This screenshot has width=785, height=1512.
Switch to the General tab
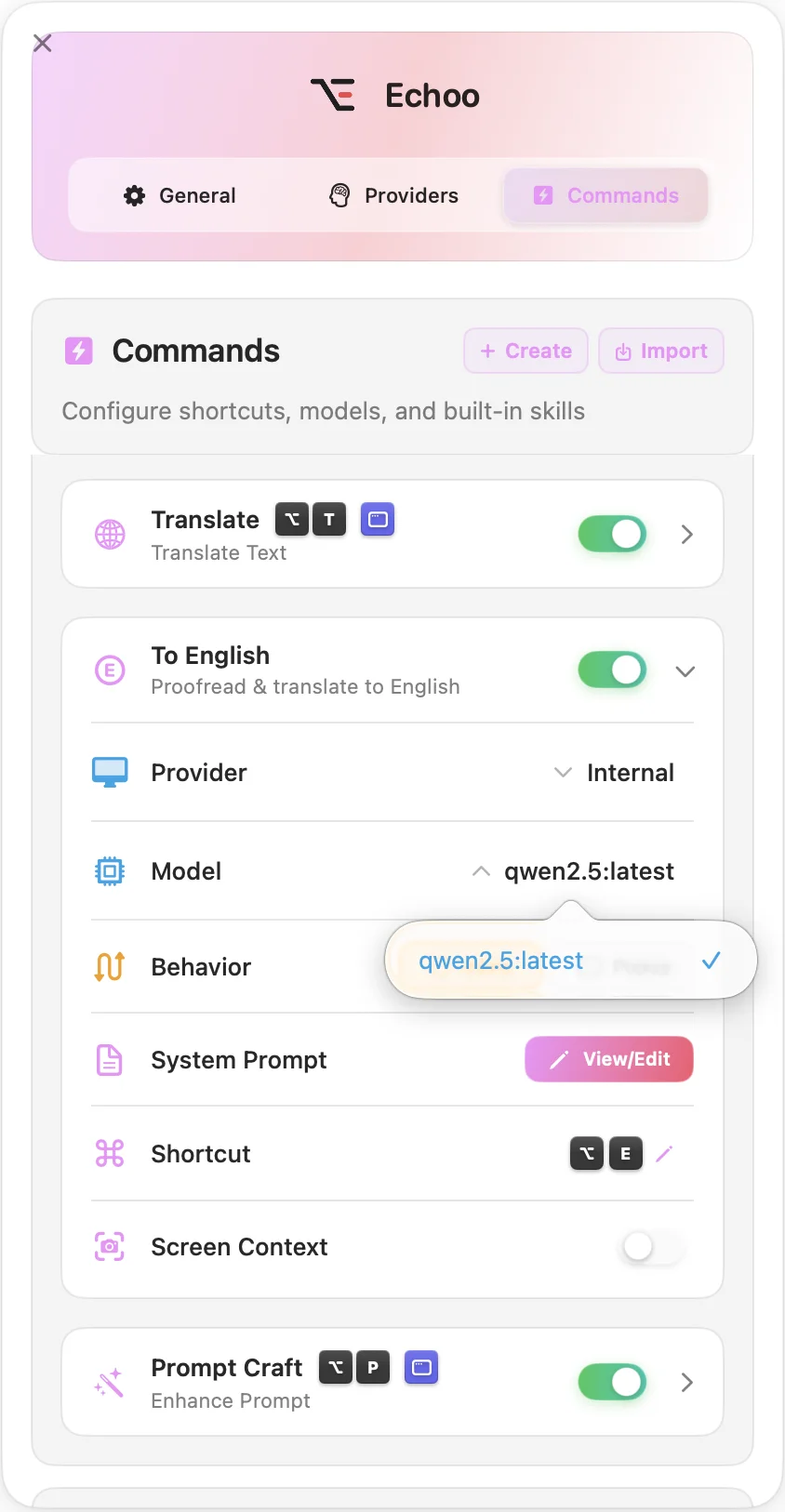click(x=180, y=195)
